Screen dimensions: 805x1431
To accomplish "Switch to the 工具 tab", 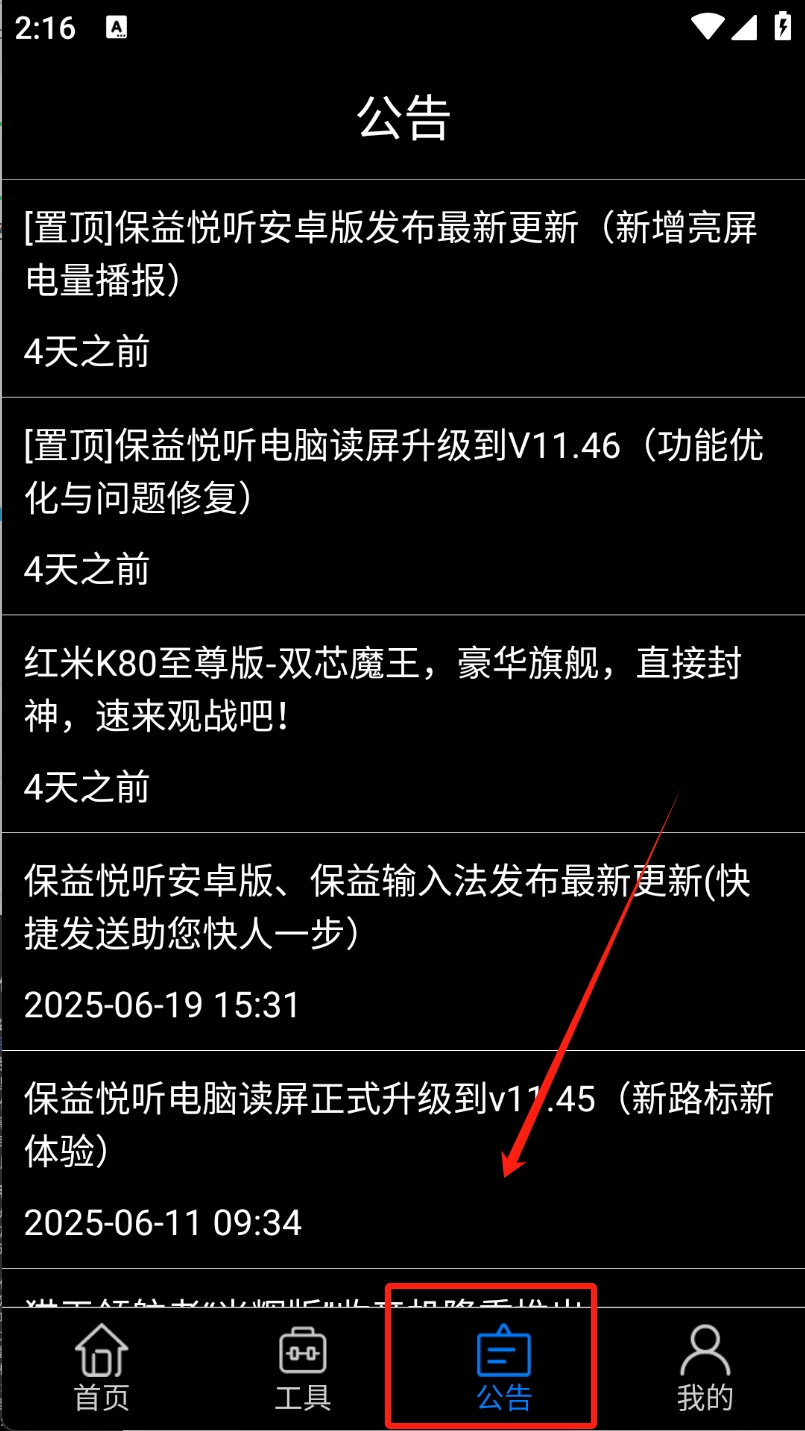I will (x=302, y=1367).
